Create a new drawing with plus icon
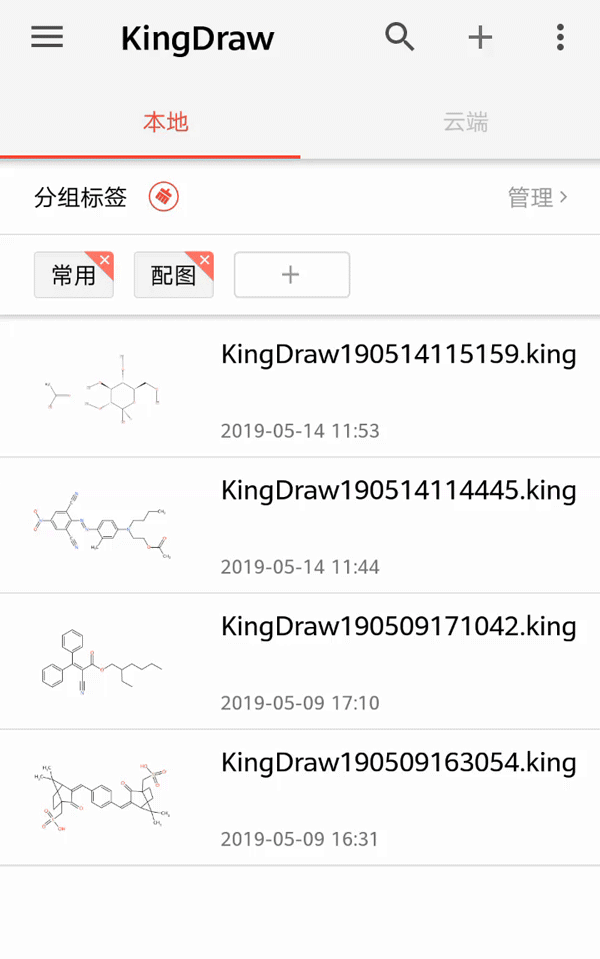600x959 pixels. point(480,38)
